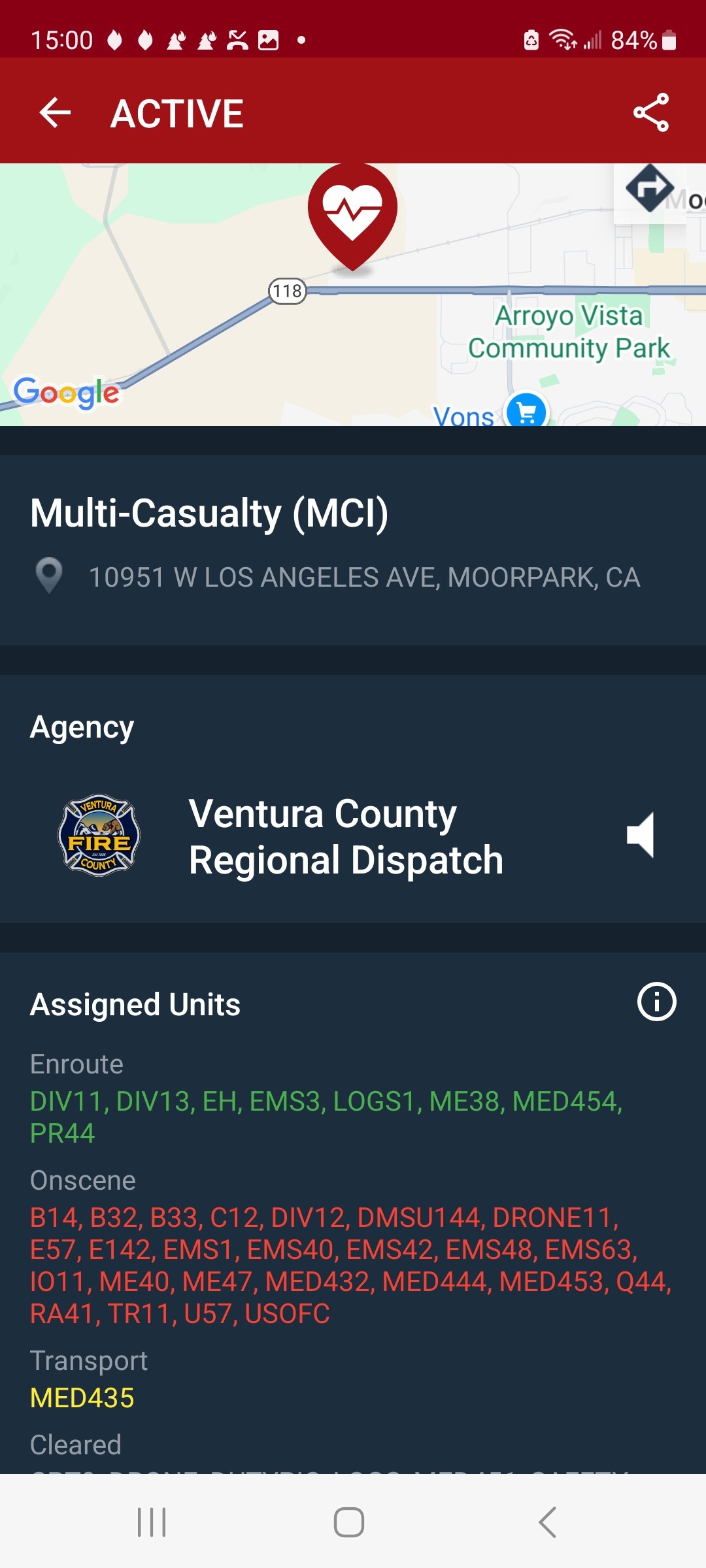Share this active incident
This screenshot has height=1568, width=706.
(x=650, y=112)
